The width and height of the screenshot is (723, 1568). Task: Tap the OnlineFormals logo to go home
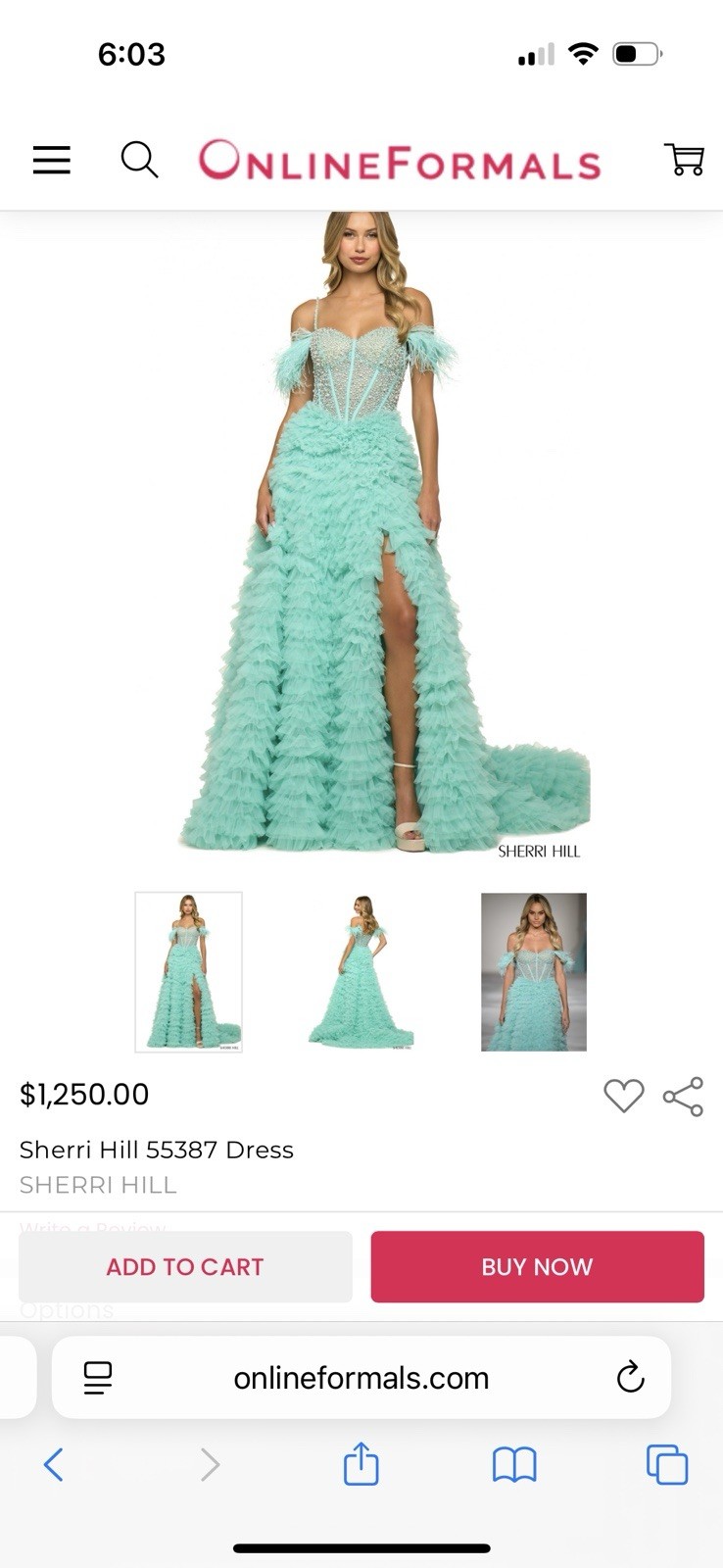(x=399, y=160)
